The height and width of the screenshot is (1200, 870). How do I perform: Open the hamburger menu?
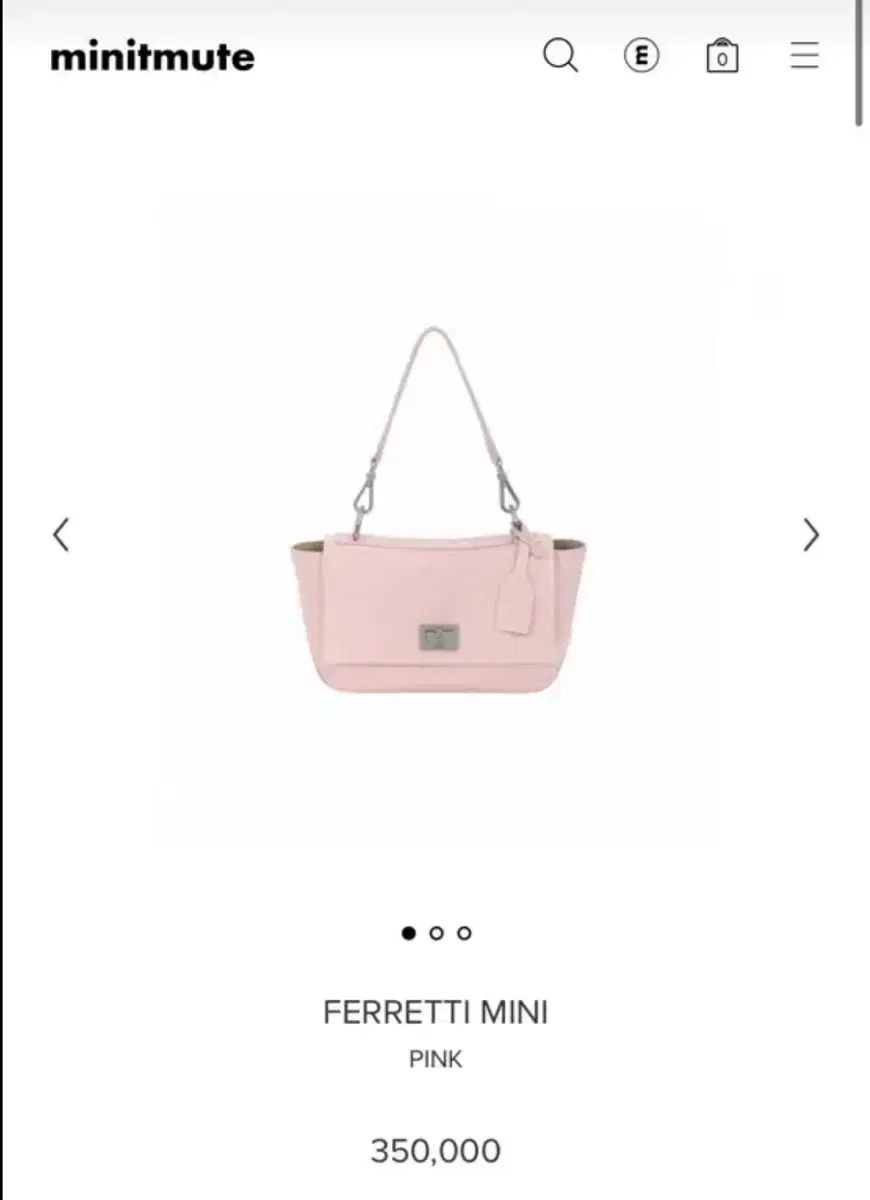click(804, 56)
